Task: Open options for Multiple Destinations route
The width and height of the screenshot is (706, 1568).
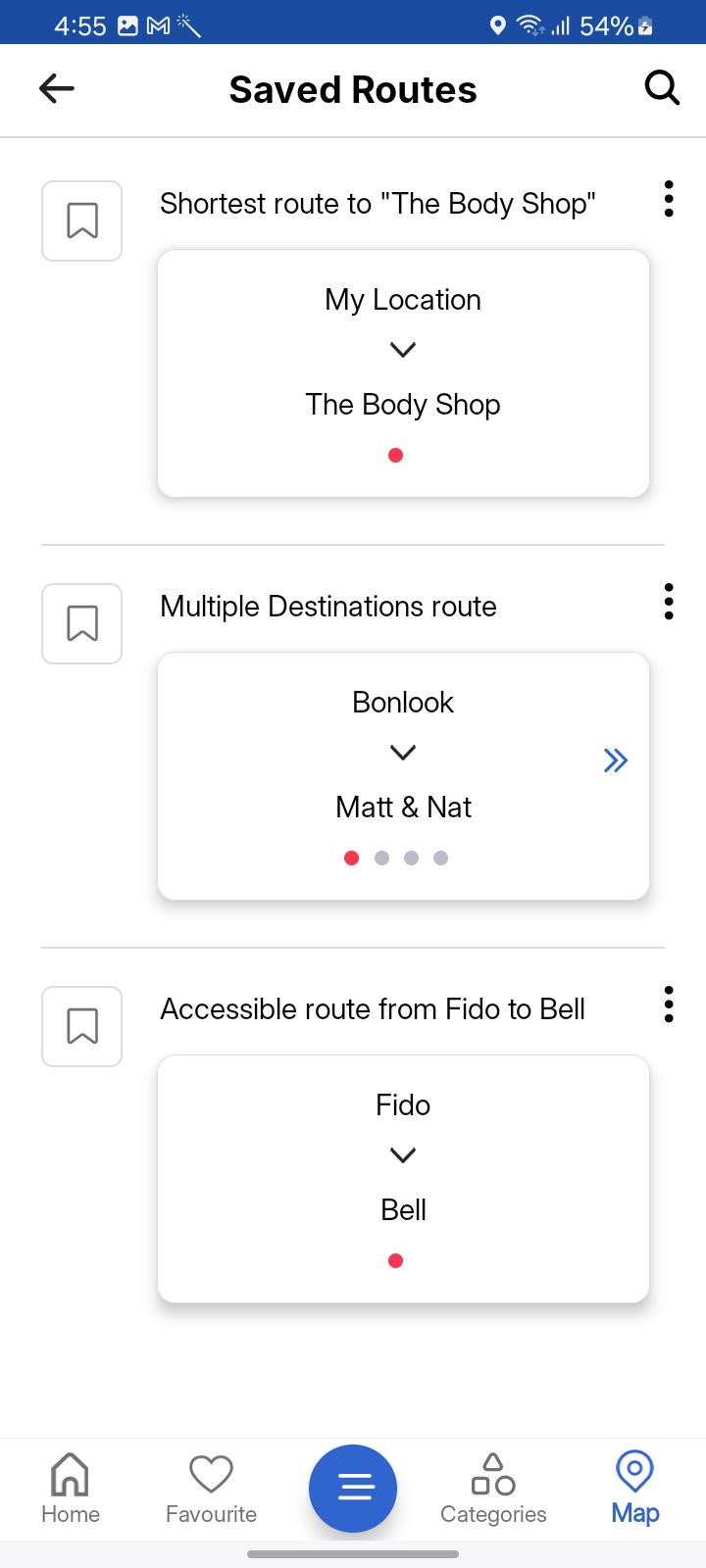Action: coord(669,602)
